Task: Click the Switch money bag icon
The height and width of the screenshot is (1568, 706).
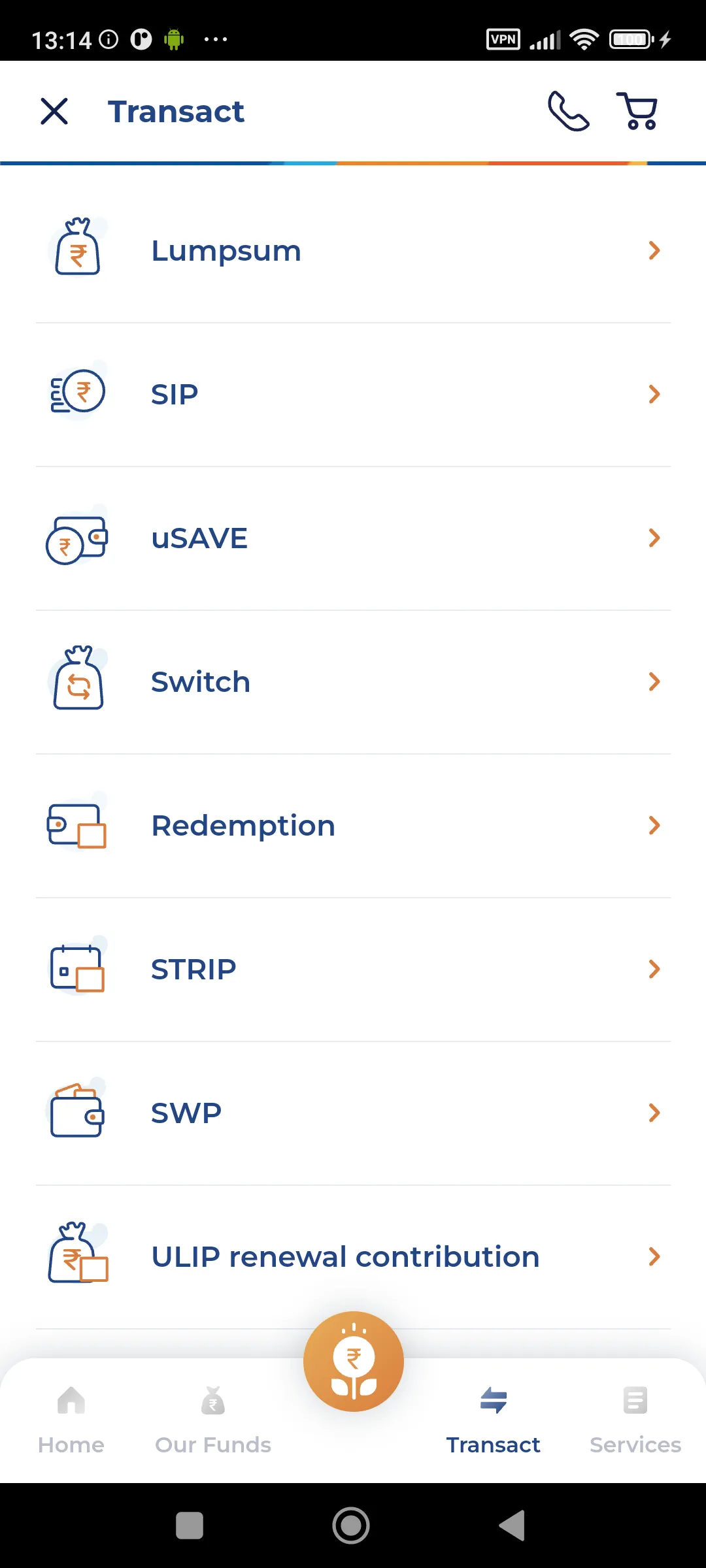Action: click(x=78, y=679)
